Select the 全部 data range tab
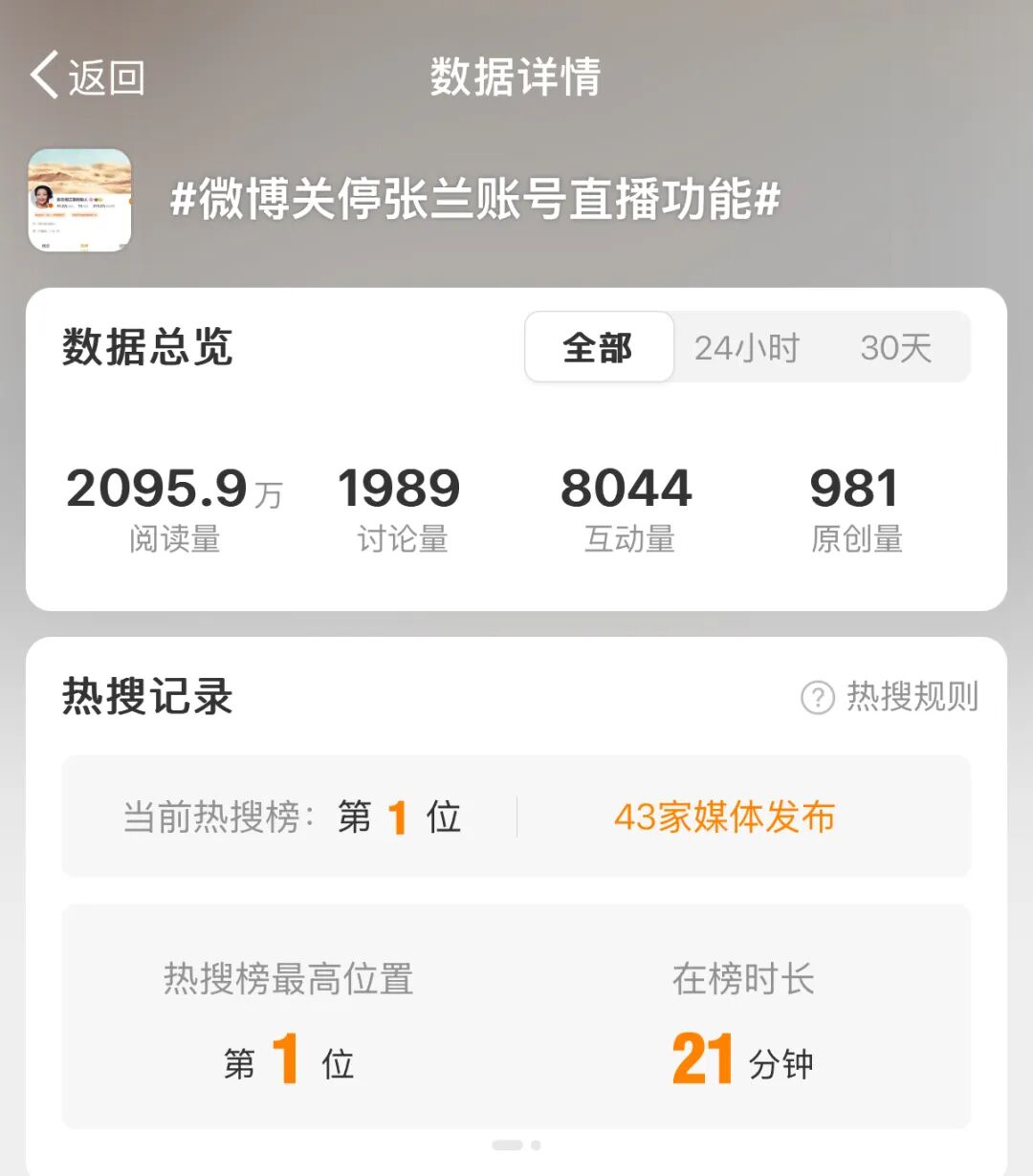 (x=599, y=347)
